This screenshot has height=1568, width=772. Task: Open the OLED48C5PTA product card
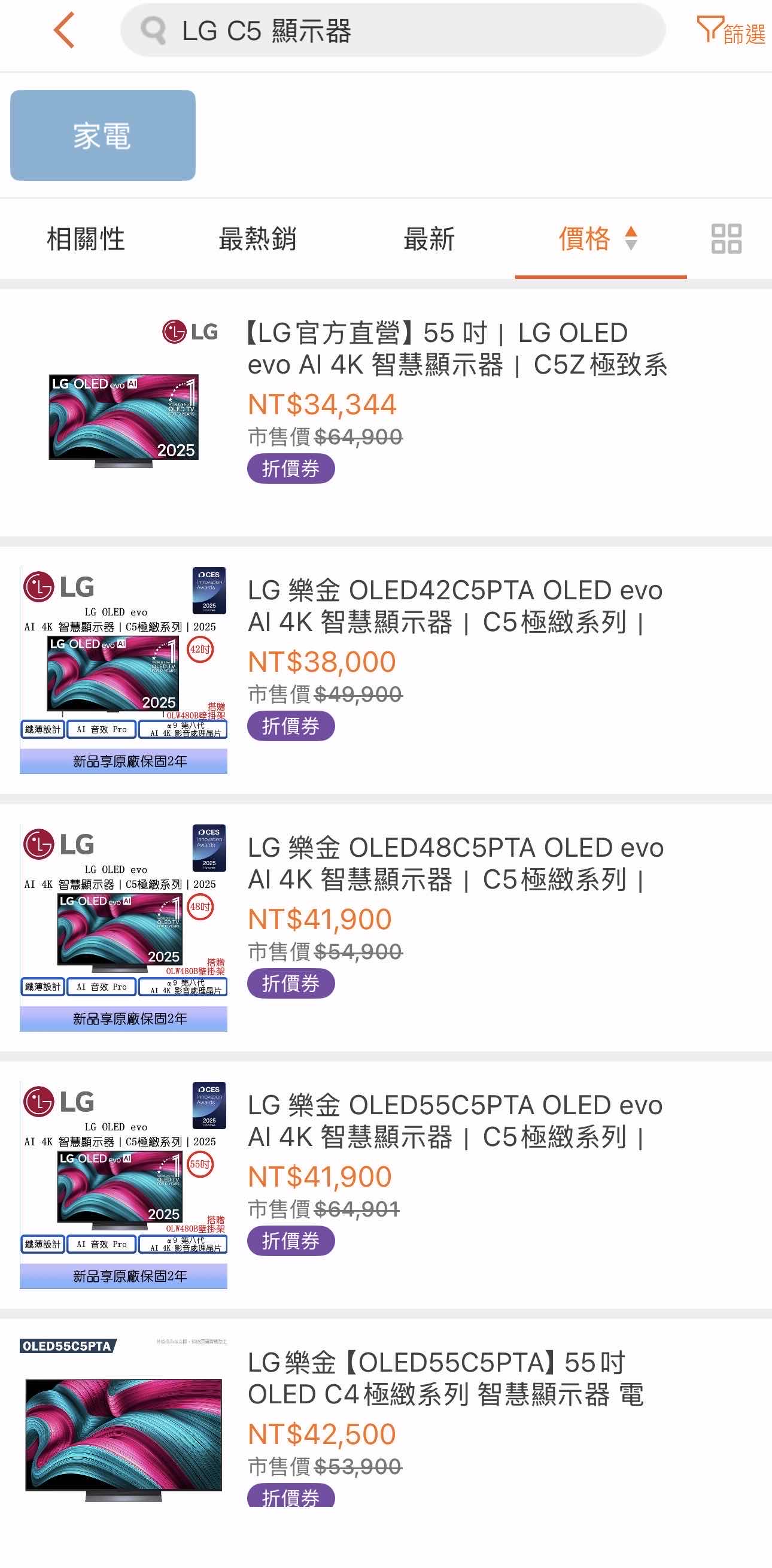coord(454,864)
